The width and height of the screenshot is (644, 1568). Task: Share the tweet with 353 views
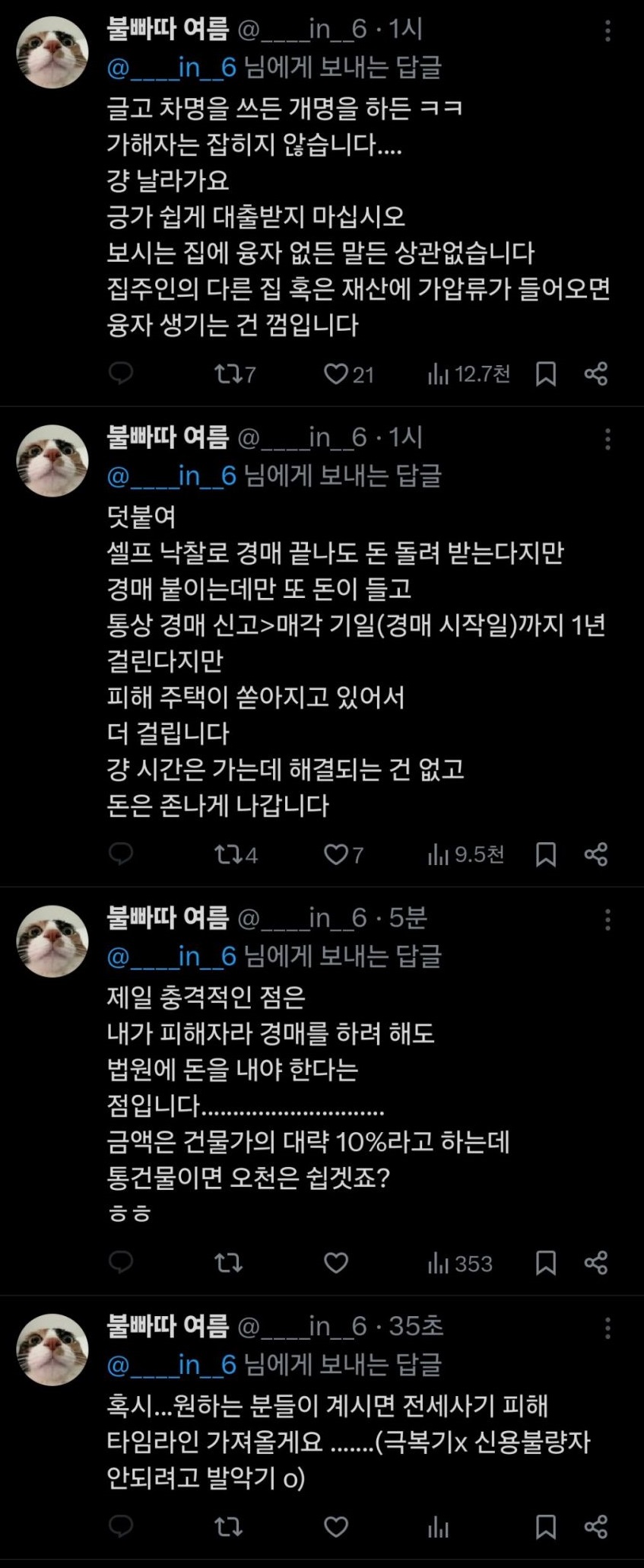[596, 1263]
